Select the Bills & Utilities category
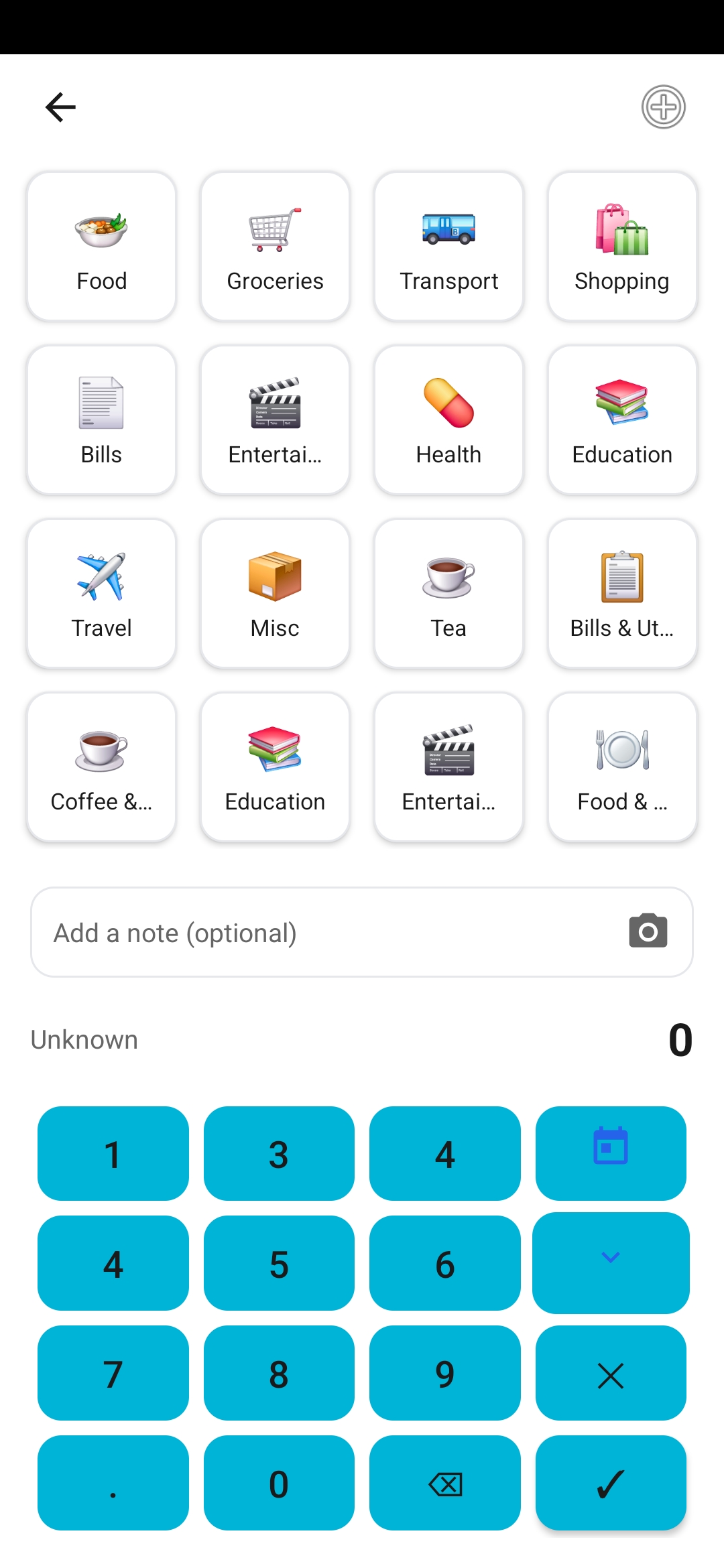Image resolution: width=724 pixels, height=1568 pixels. coord(621,593)
